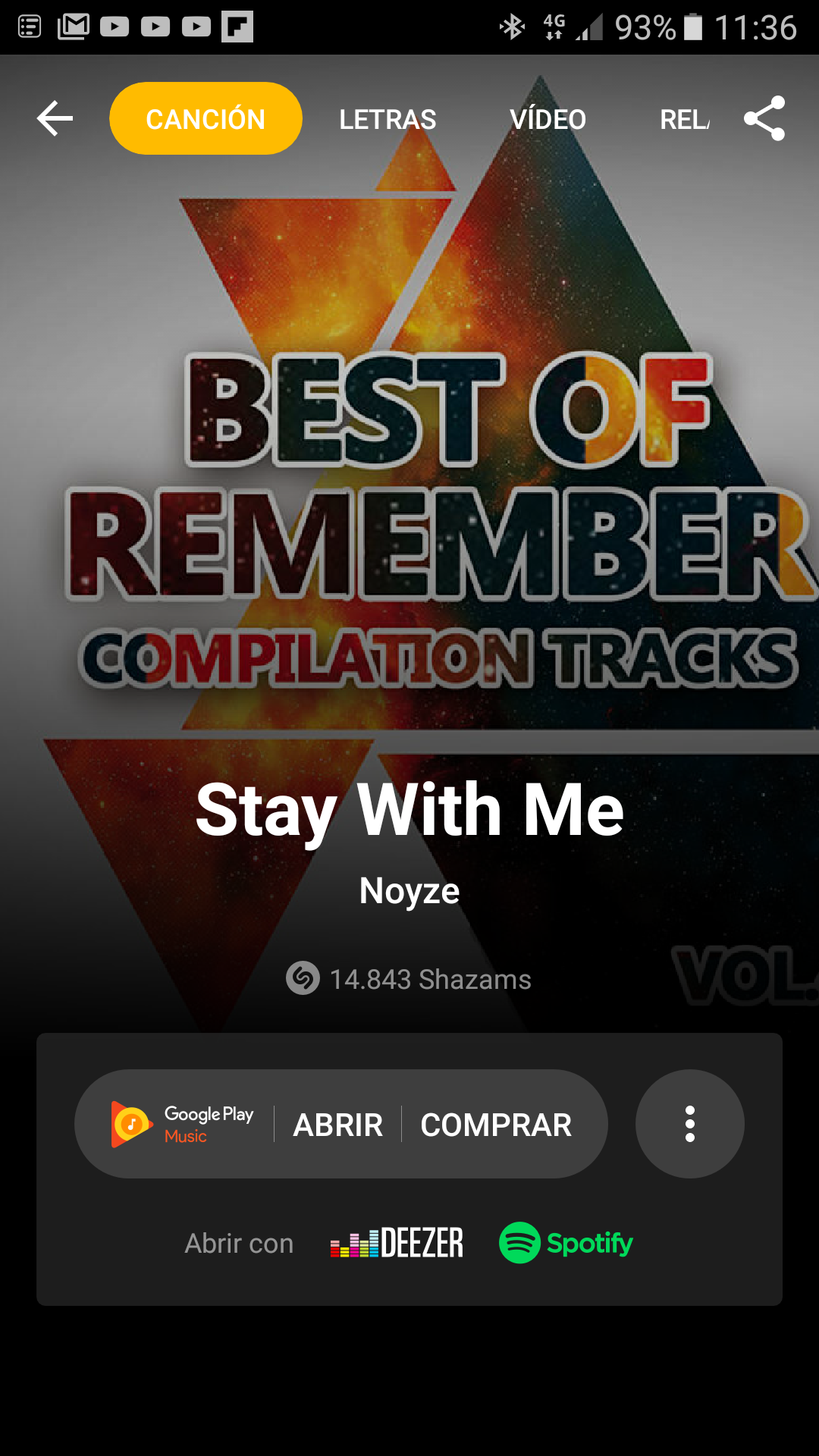Select the Canción tab
Image resolution: width=819 pixels, height=1456 pixels.
click(x=206, y=119)
